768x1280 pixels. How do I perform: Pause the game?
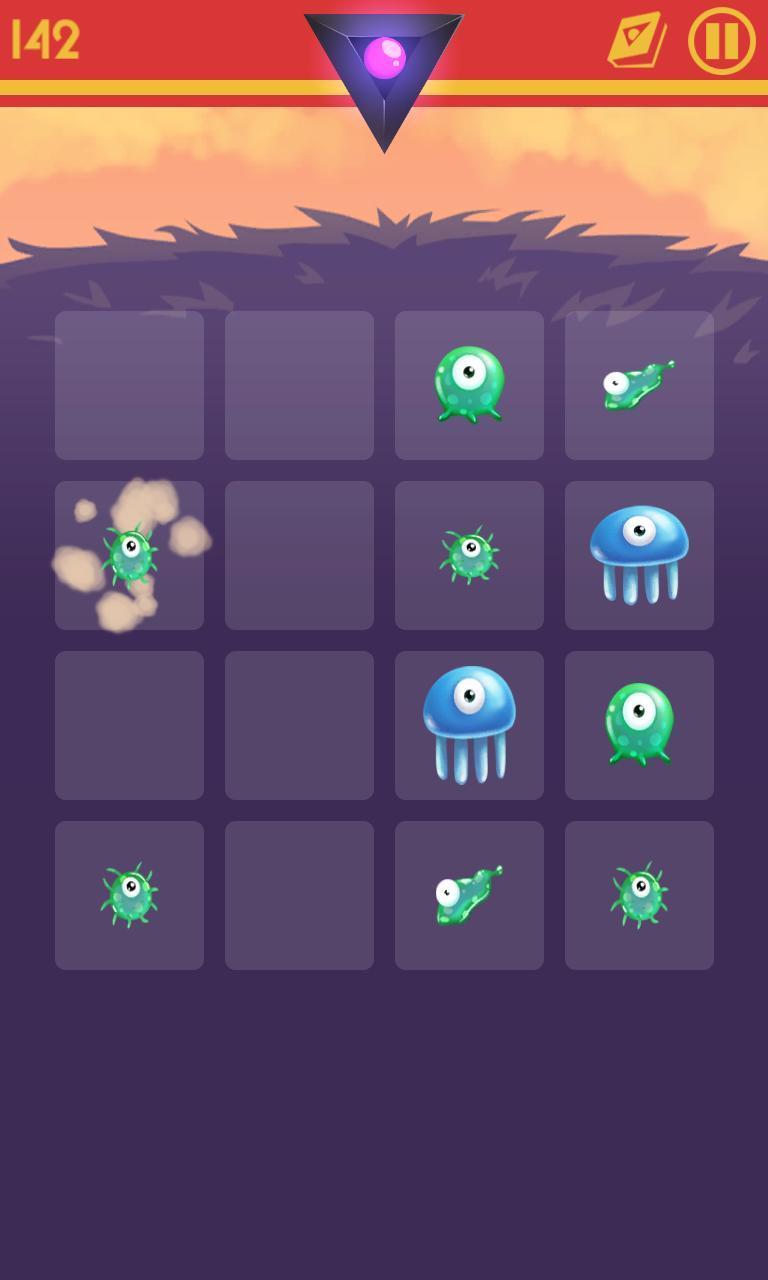coord(721,41)
